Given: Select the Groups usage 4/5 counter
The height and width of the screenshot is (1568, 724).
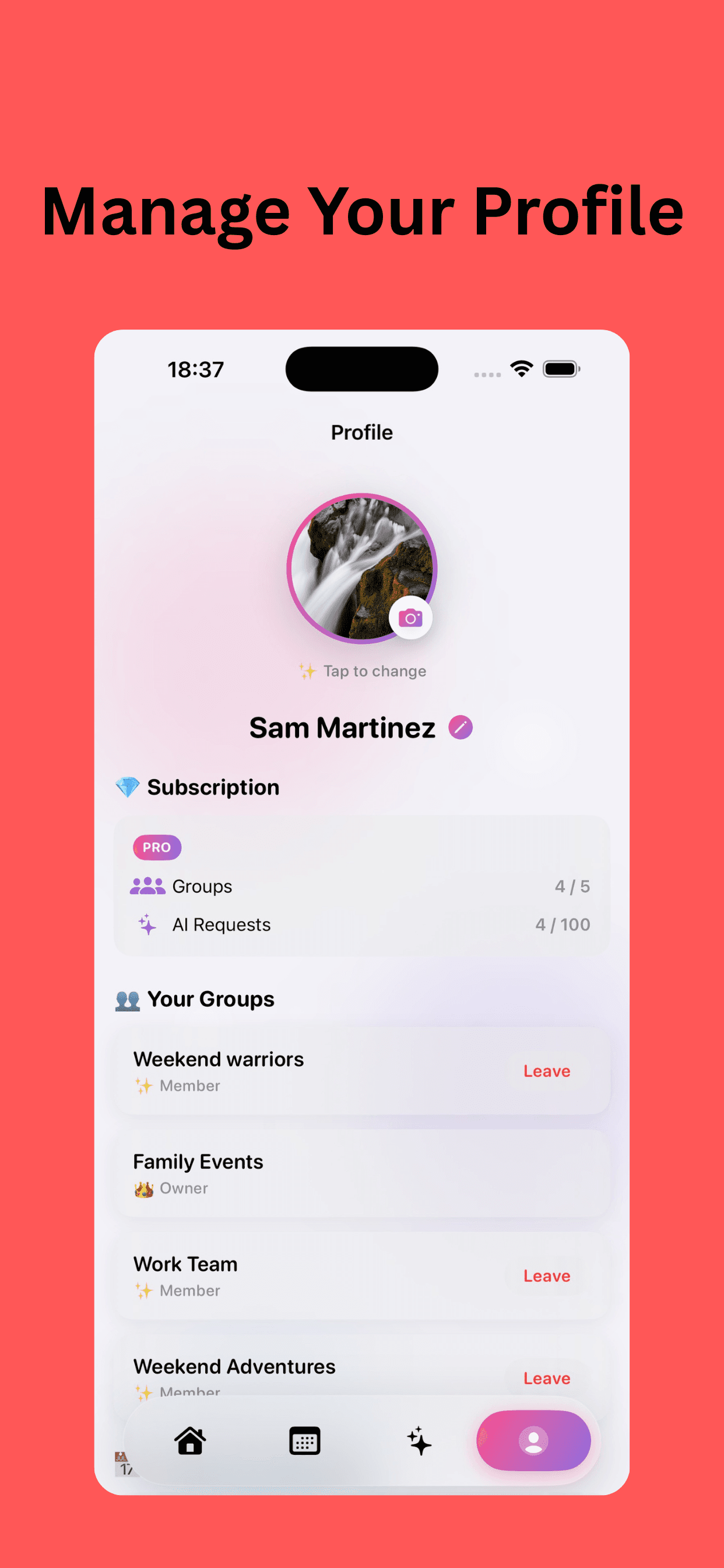Looking at the screenshot, I should (572, 885).
